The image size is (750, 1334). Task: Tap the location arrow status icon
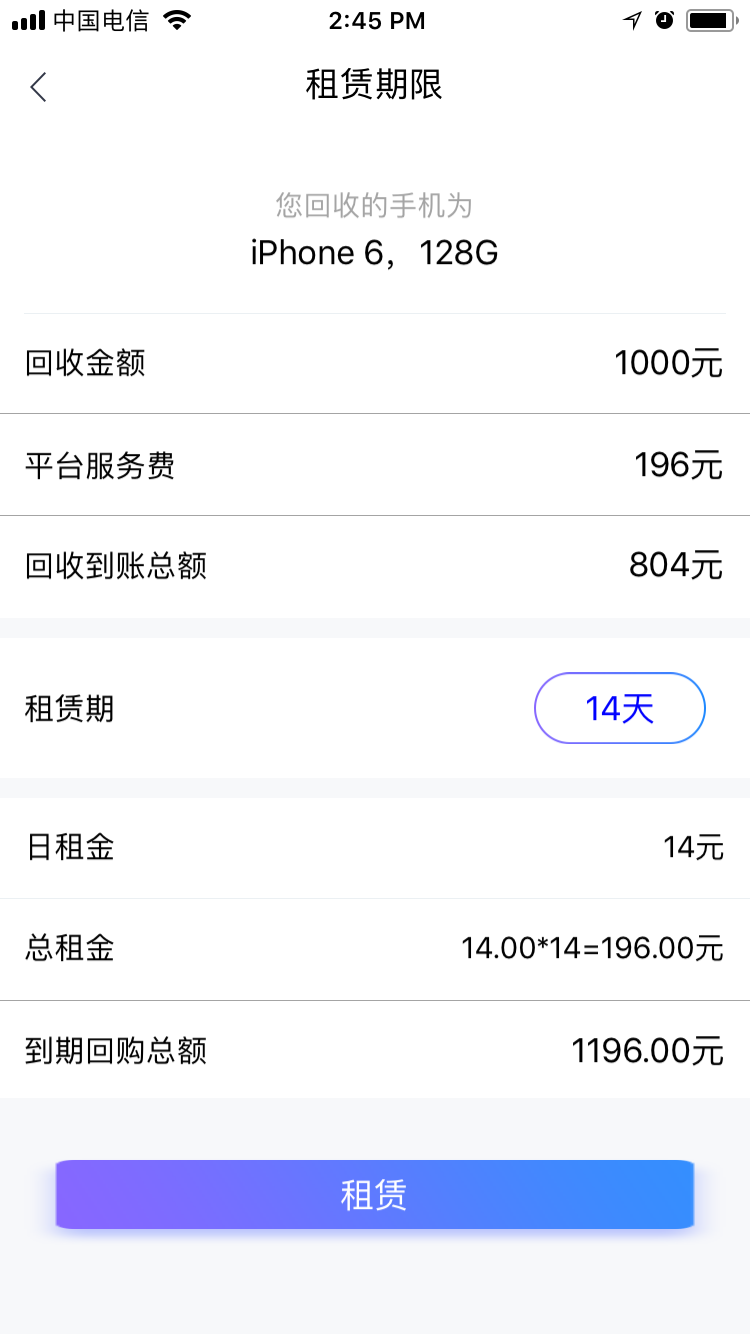pos(633,18)
